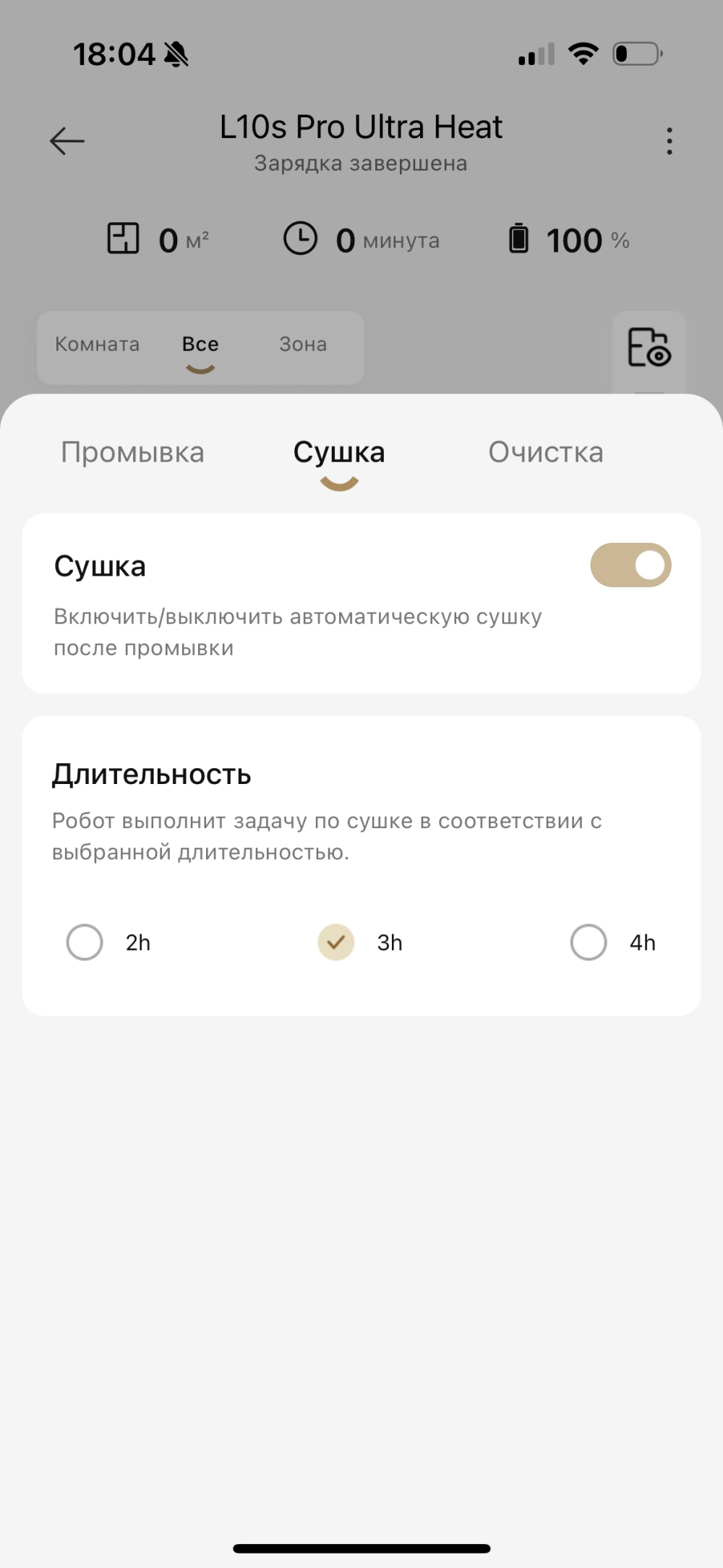Open the map view icon
The height and width of the screenshot is (1568, 723).
(649, 348)
